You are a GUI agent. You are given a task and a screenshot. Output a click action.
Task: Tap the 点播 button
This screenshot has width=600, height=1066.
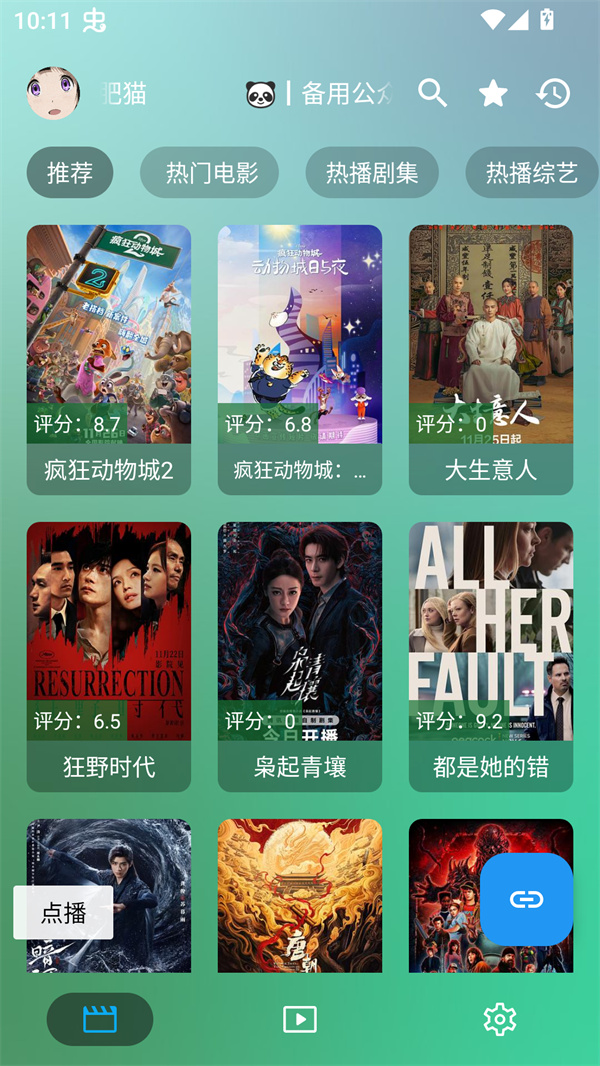click(63, 912)
